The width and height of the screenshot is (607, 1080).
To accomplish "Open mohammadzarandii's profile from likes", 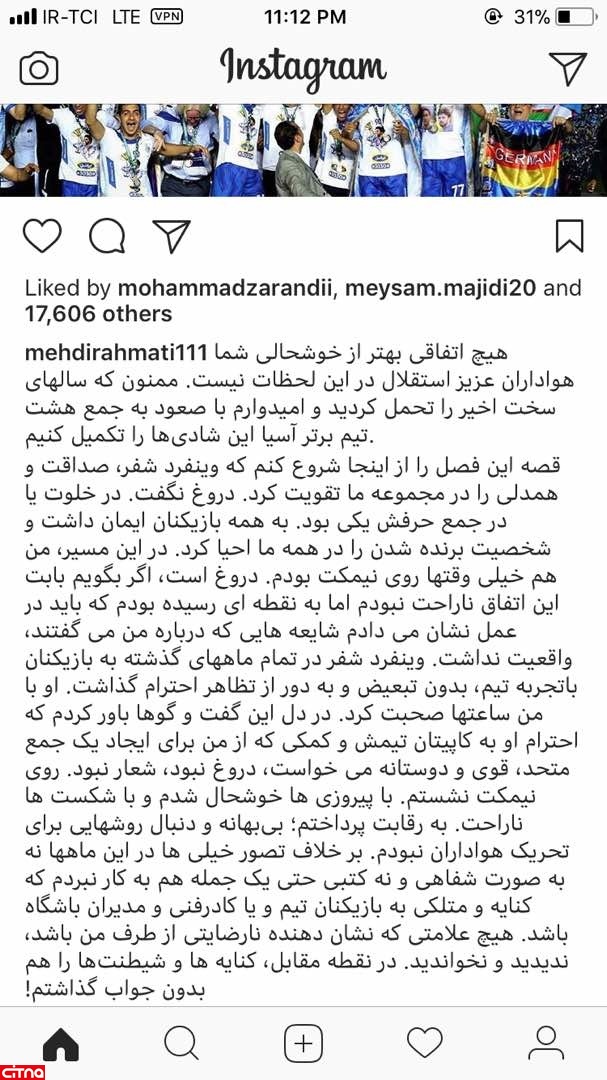I will pos(228,289).
